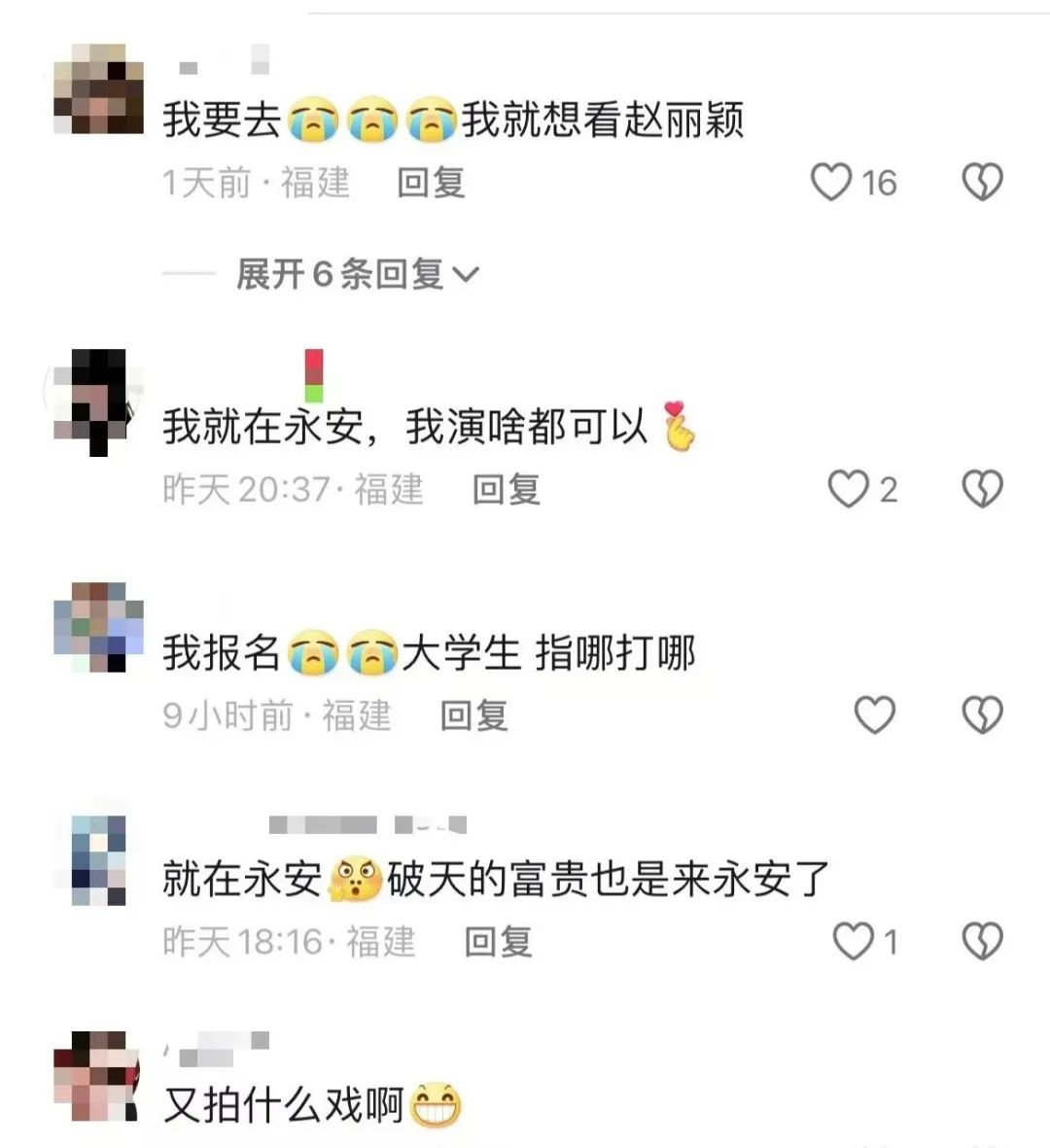
Task: Open avatar of 又拍什么戏啊 commenter
Action: (98, 1077)
